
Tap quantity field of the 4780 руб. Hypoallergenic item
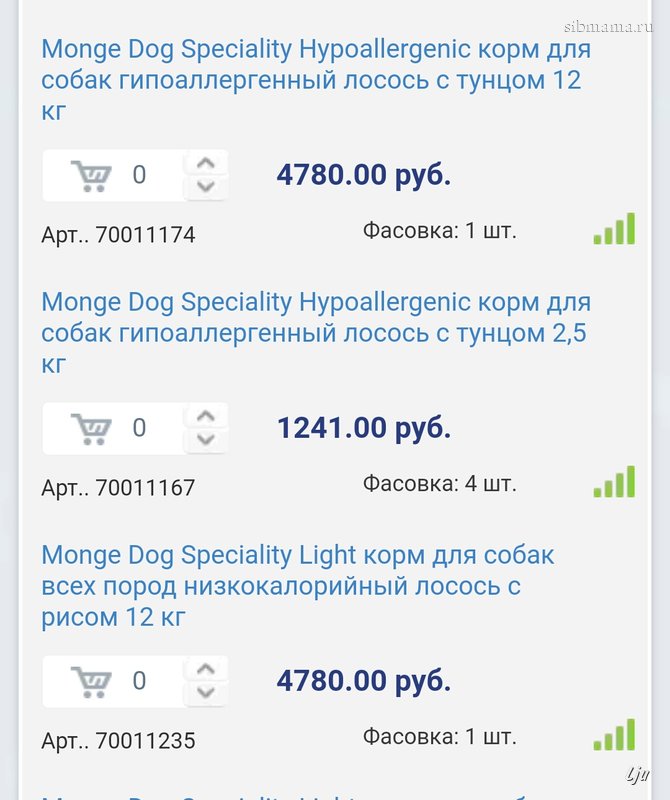pos(139,175)
